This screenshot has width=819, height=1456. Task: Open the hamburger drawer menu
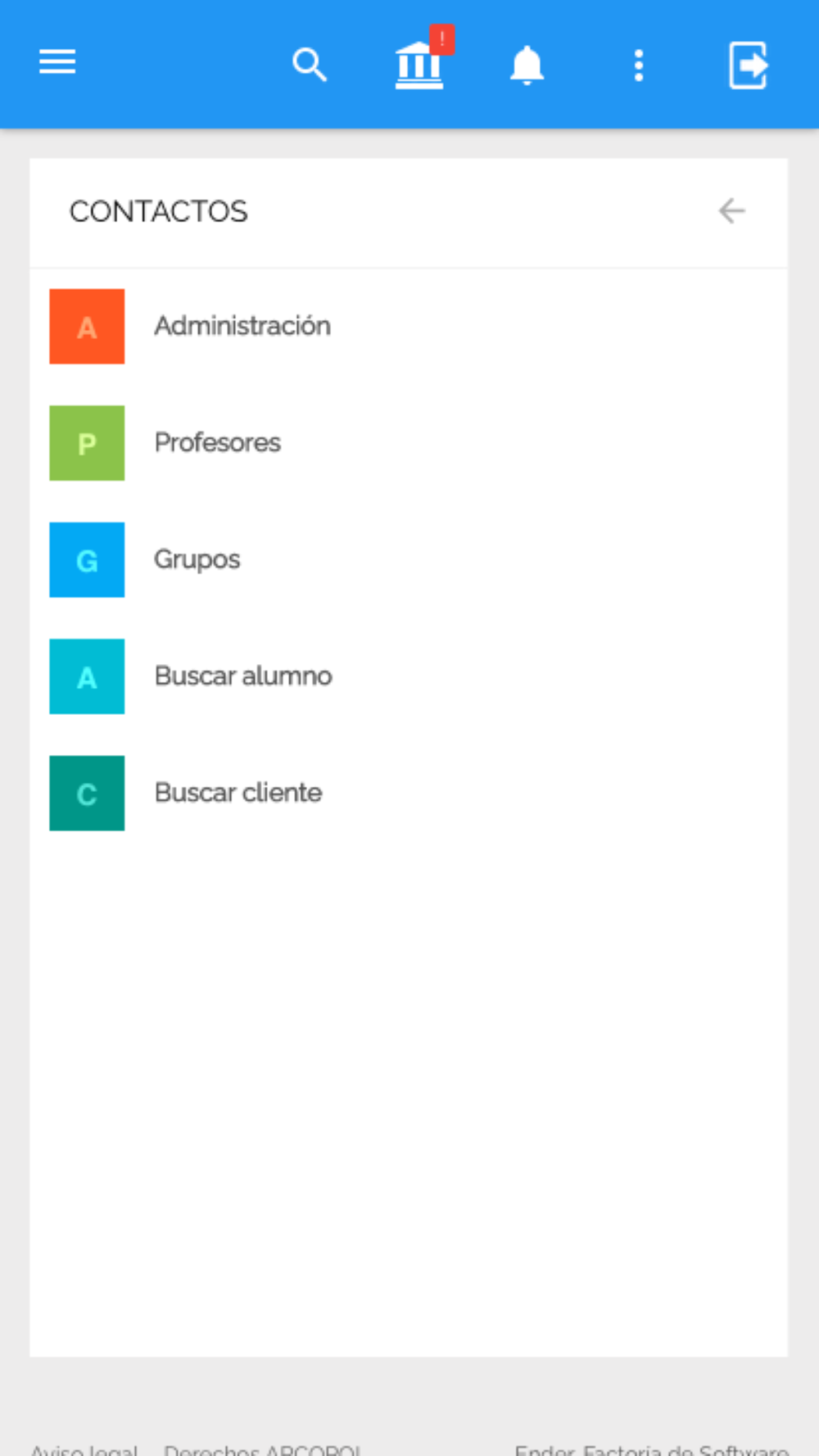click(x=57, y=62)
